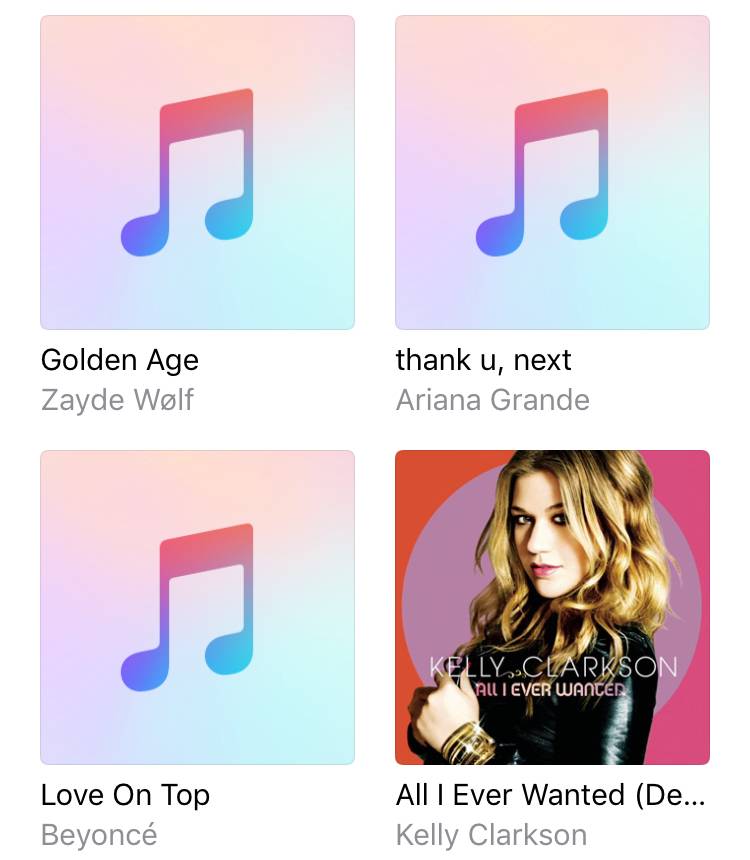View Kelly Clarkson's All I Ever Wanted album
750x860 pixels.
(x=552, y=607)
